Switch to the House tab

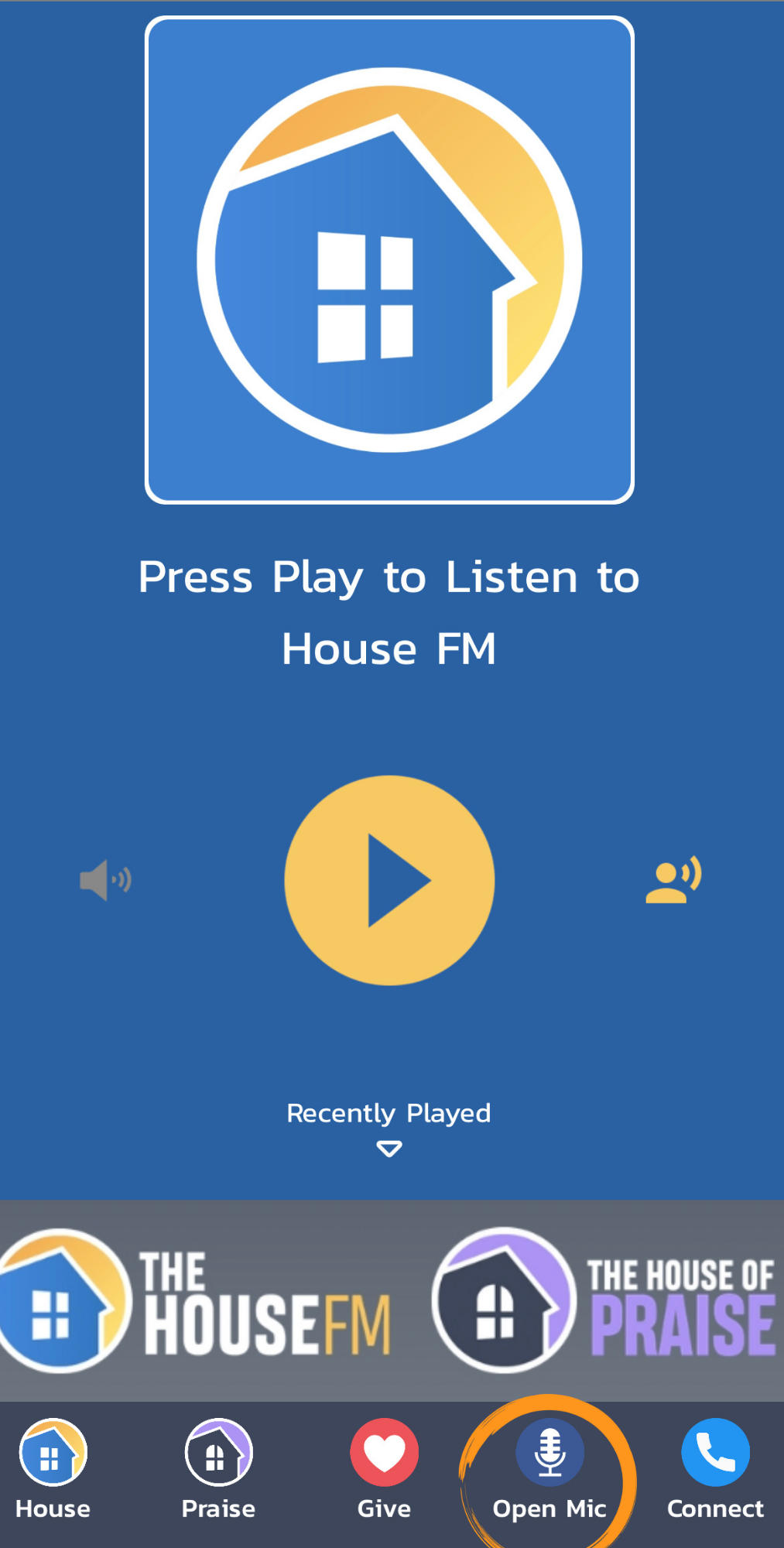pos(53,1469)
